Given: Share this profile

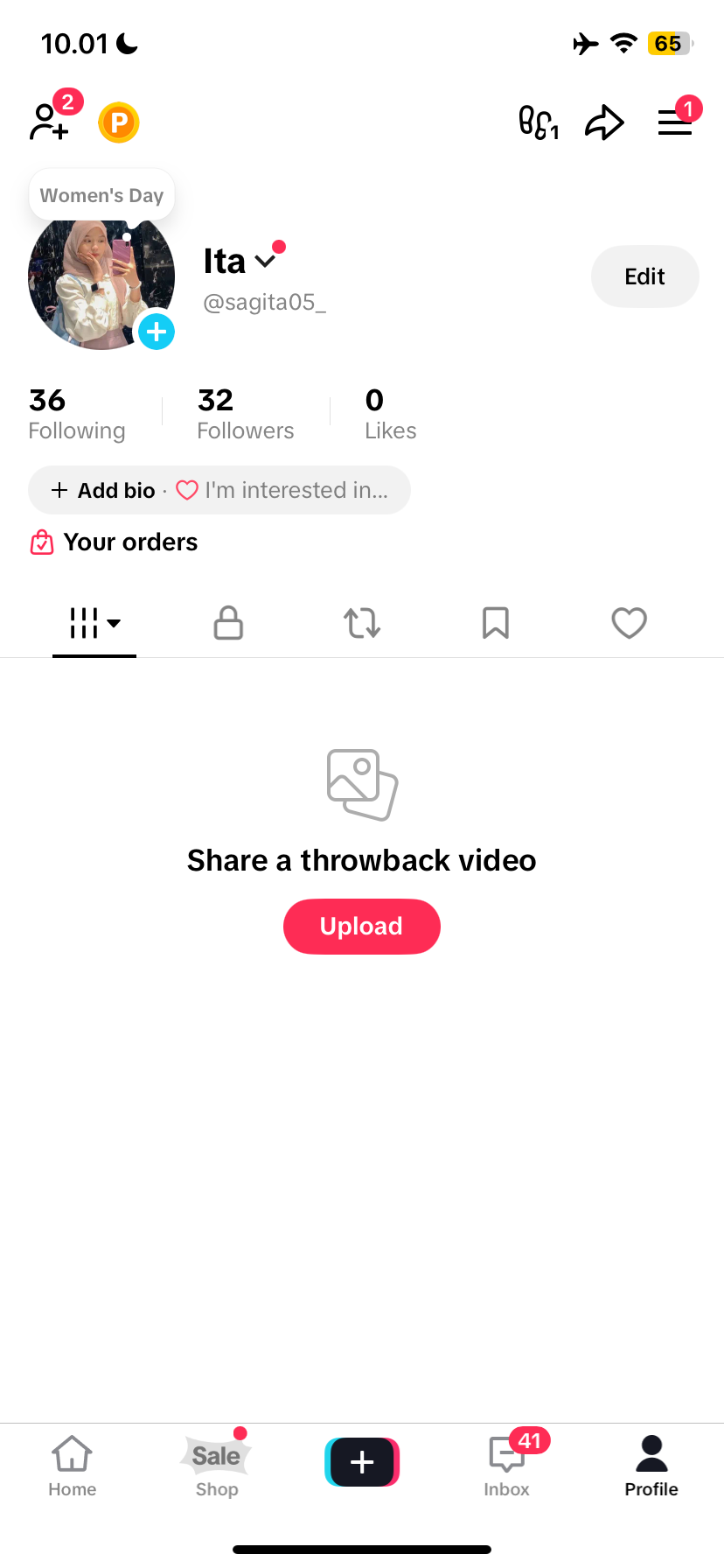Looking at the screenshot, I should (x=604, y=122).
